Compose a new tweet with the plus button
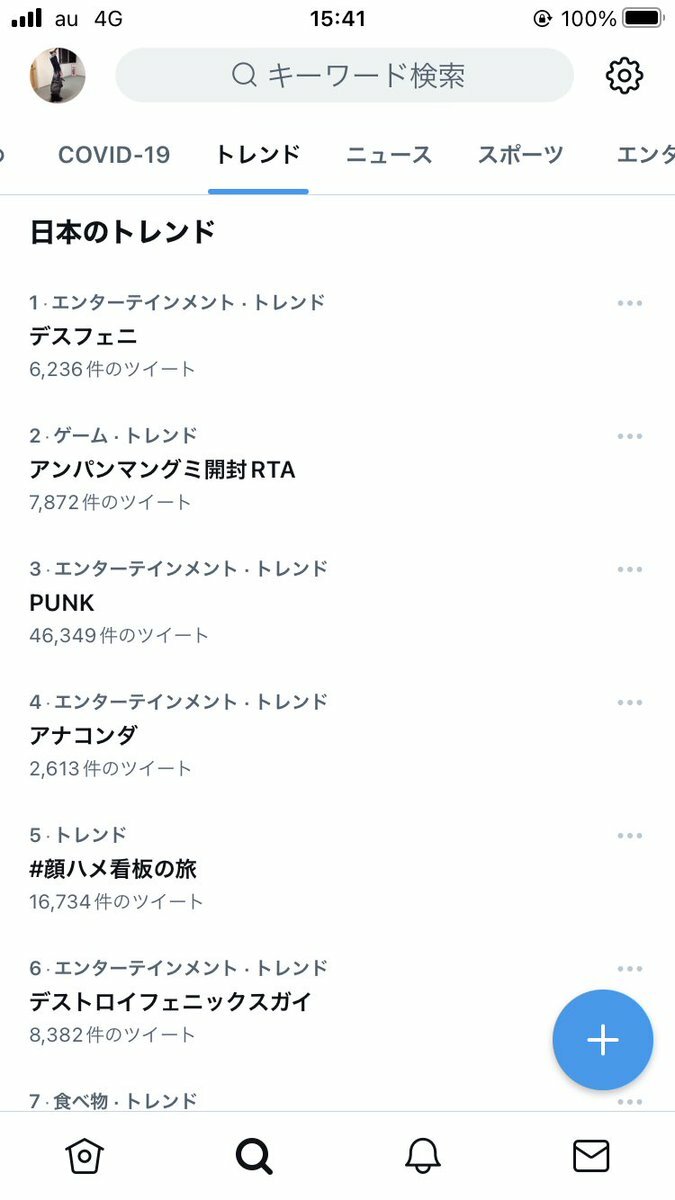This screenshot has width=675, height=1200. pos(603,1040)
